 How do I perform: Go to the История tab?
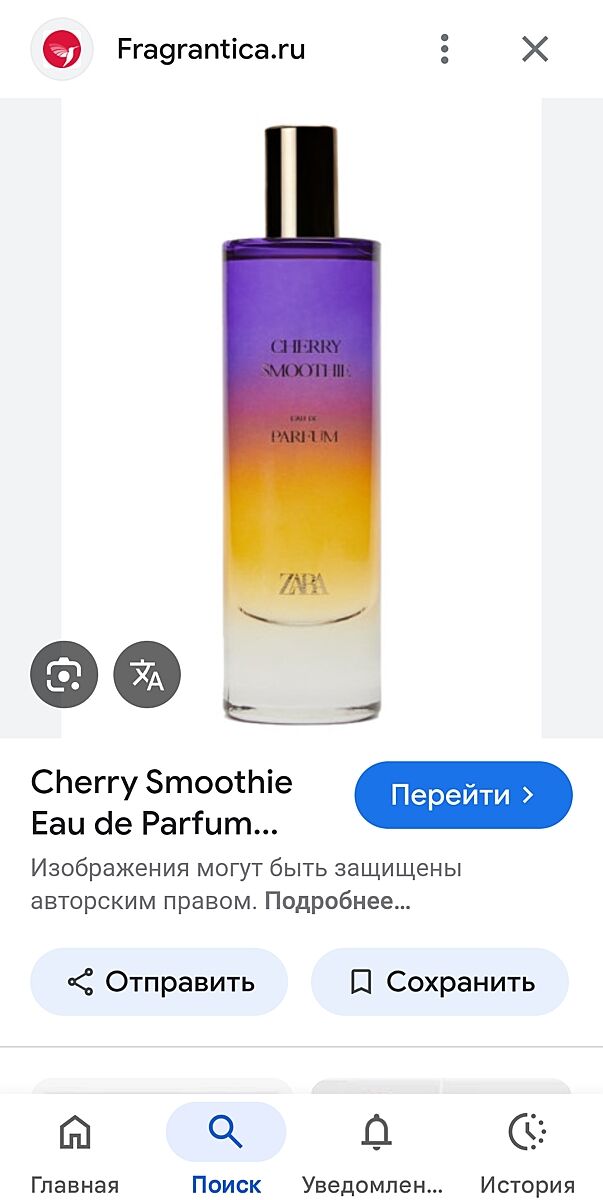pos(527,1150)
